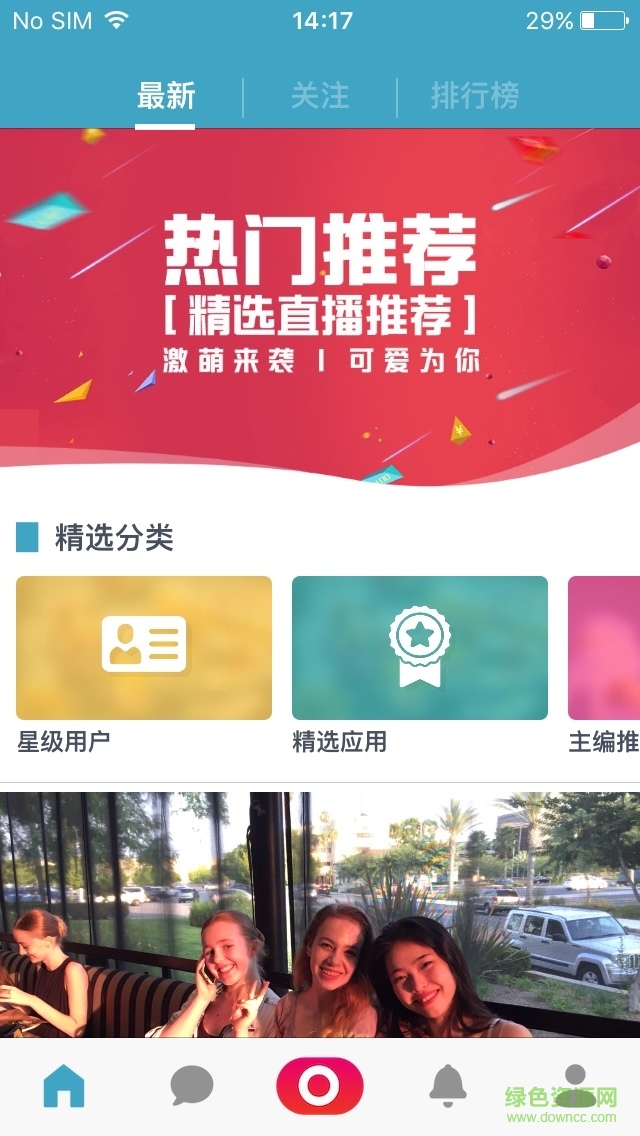Switch to the 关注 tab
The height and width of the screenshot is (1136, 640).
pos(320,97)
